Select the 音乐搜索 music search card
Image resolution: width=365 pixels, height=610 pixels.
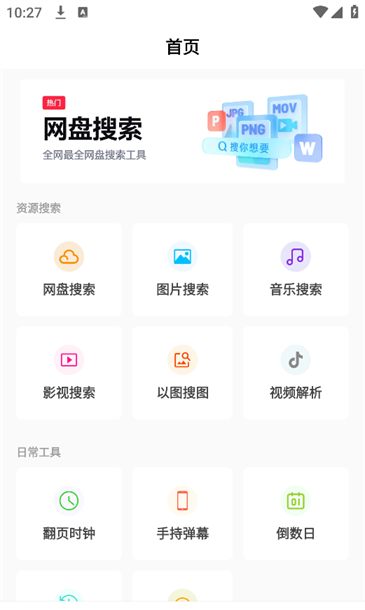coord(296,269)
